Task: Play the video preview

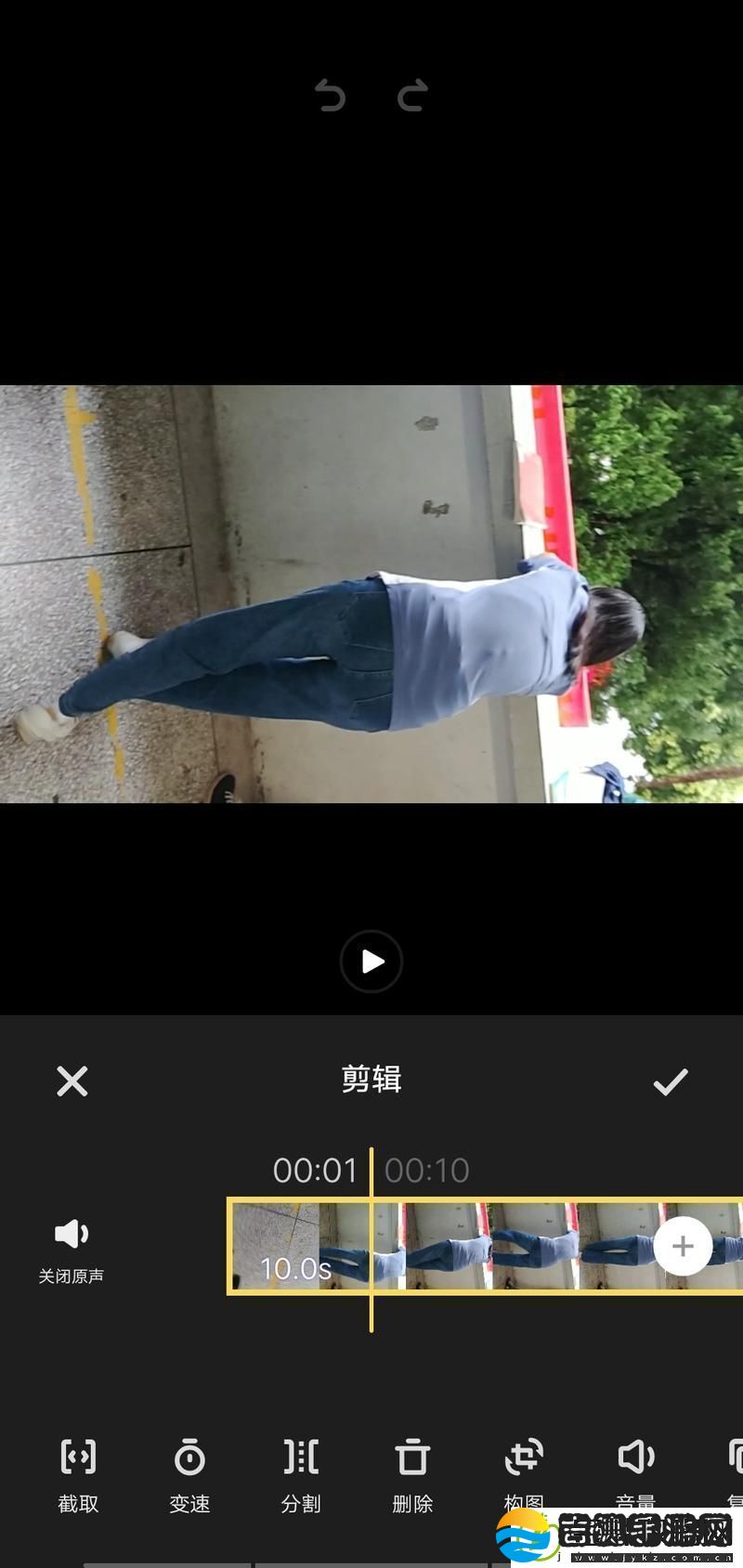Action: click(x=371, y=961)
